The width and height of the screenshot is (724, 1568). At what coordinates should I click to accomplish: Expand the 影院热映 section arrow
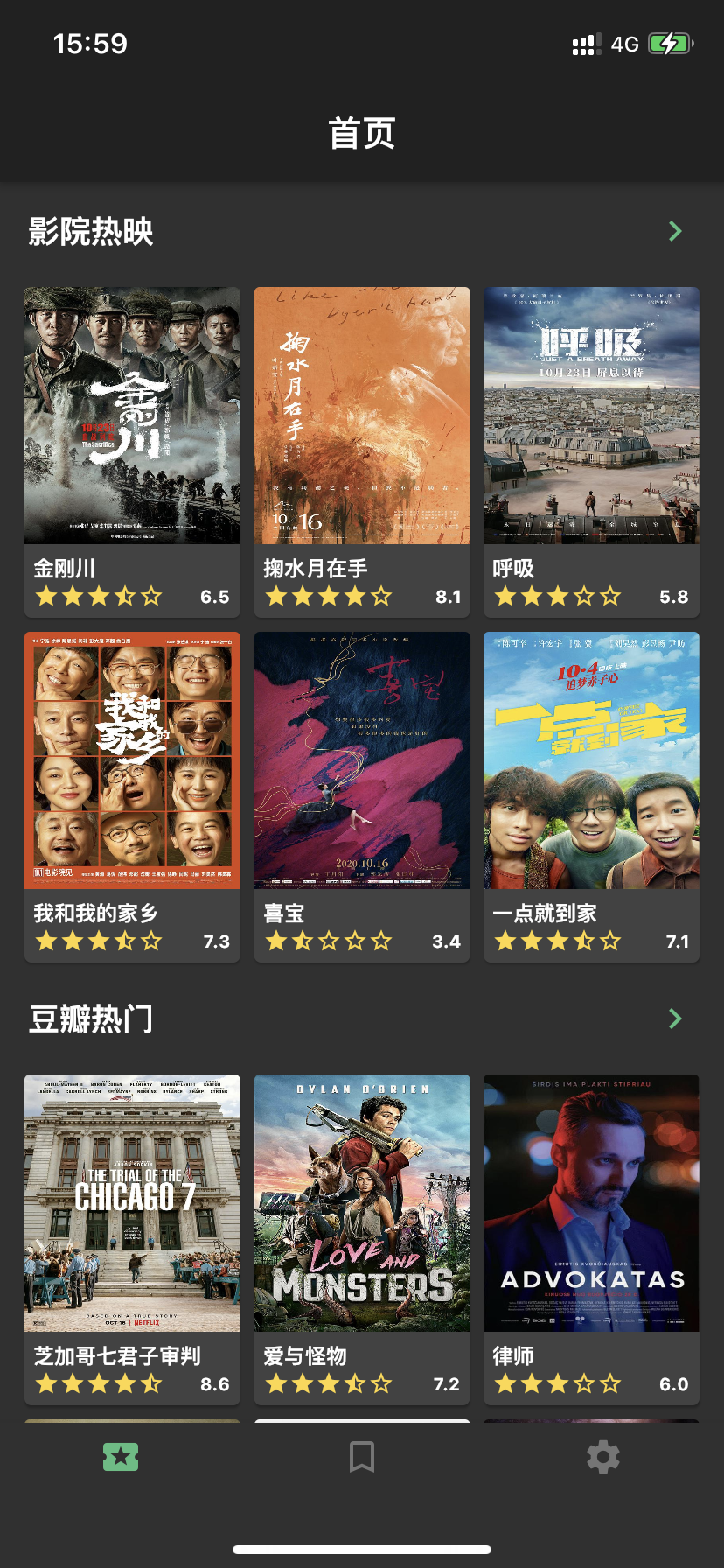(675, 231)
